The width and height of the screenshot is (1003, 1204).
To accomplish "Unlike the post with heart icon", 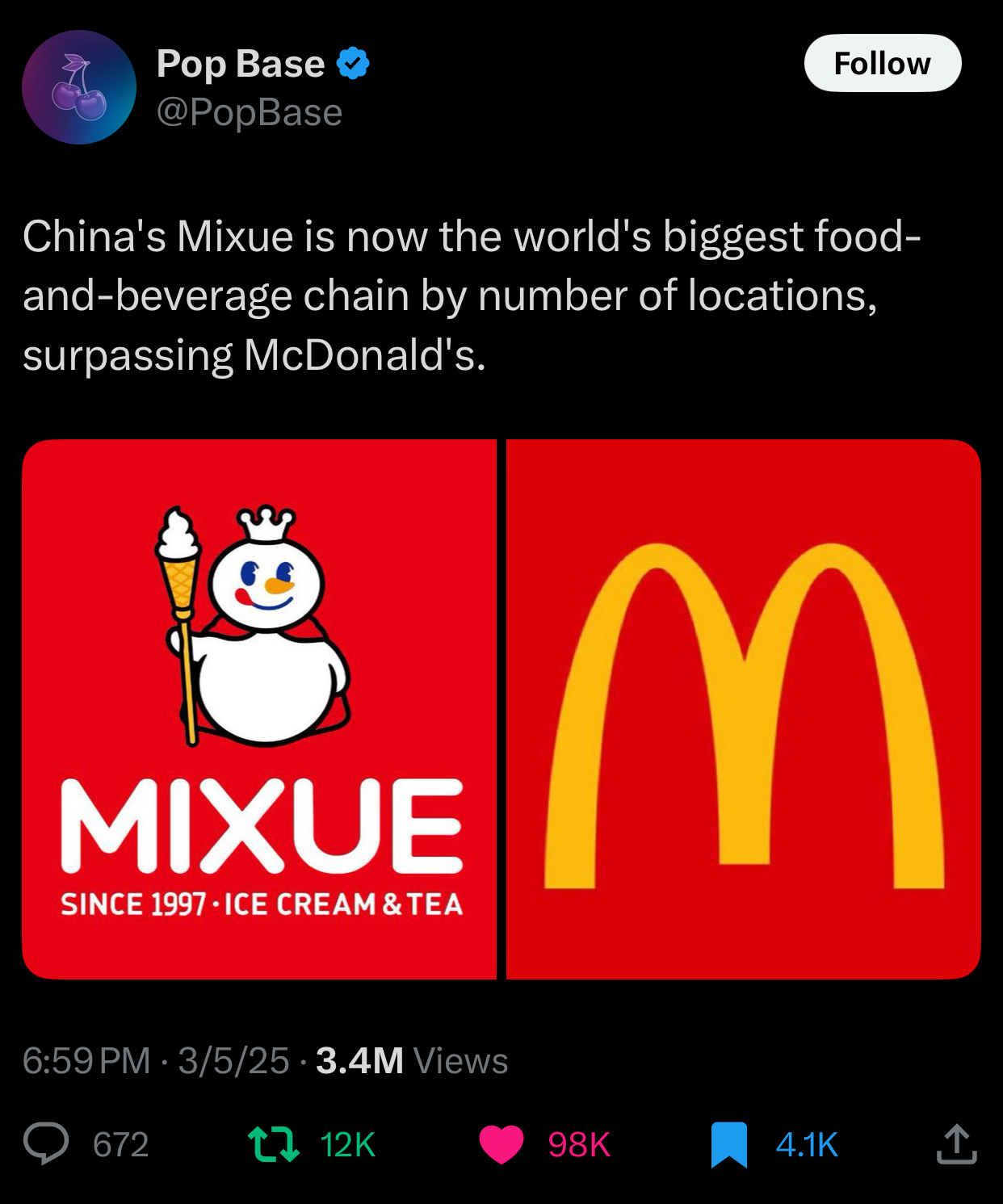I will coord(501,1143).
